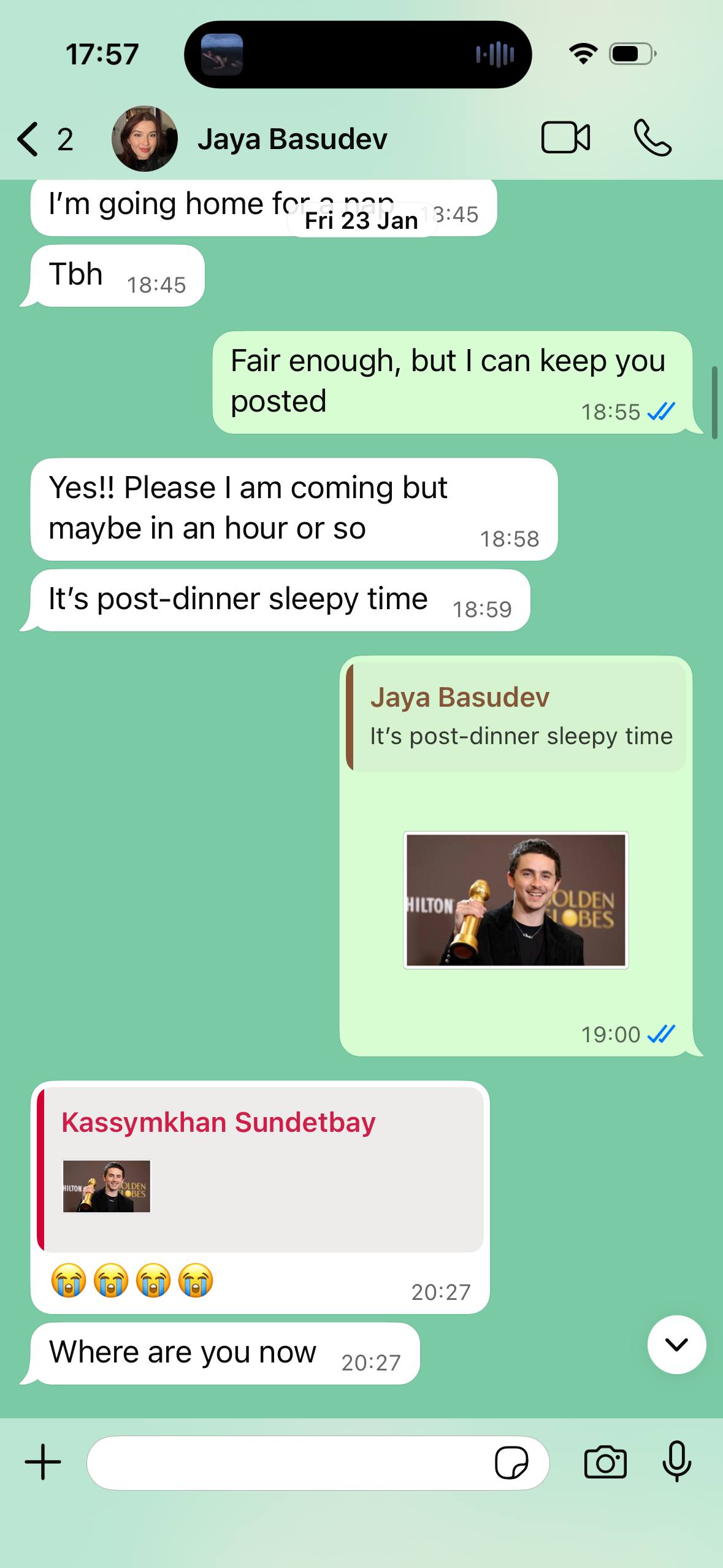
Task: Start a video call with Jaya Basudev
Action: 564,138
